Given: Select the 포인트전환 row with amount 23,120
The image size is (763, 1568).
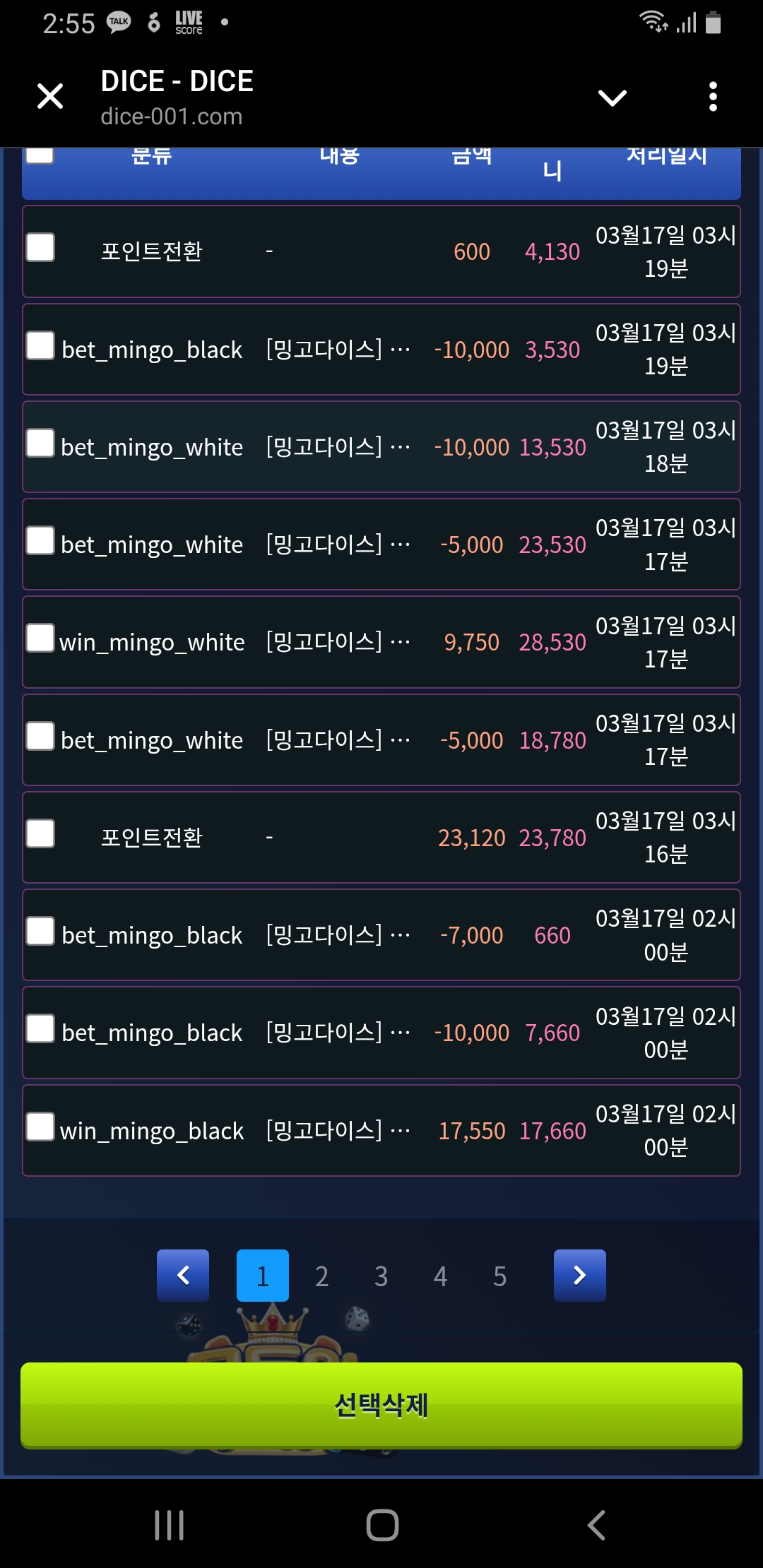Looking at the screenshot, I should 40,834.
